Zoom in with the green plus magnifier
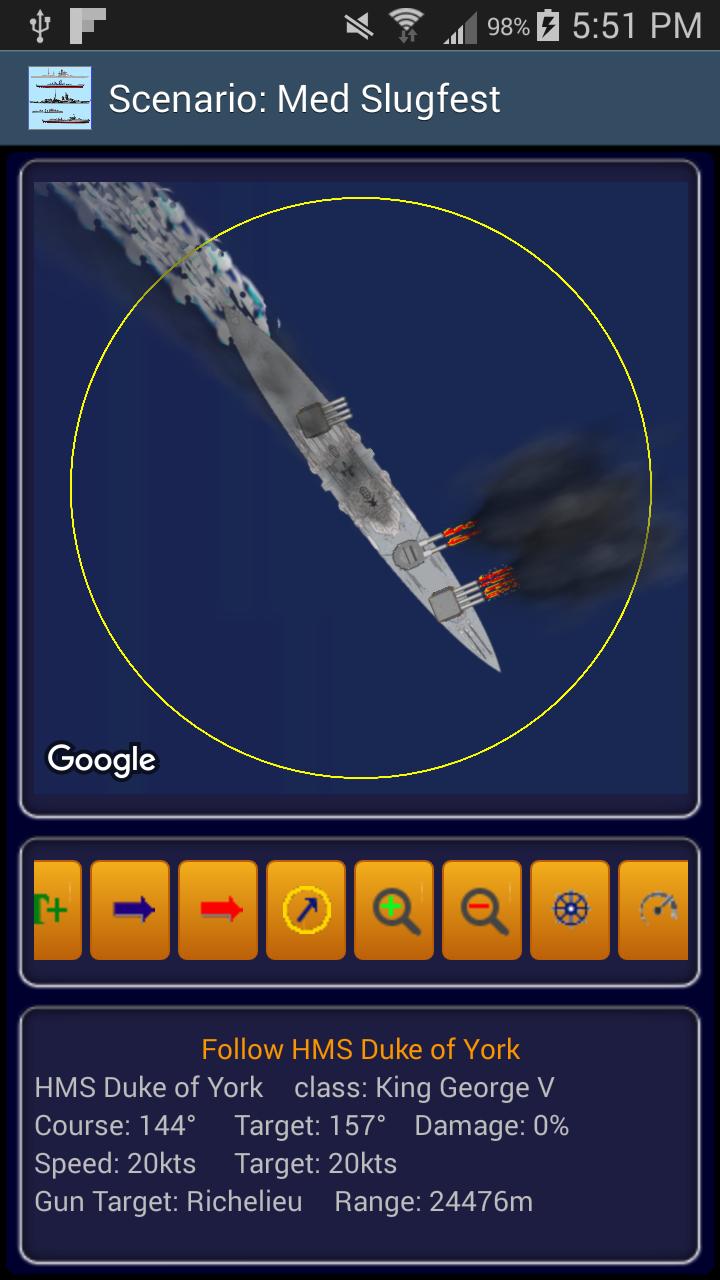Image resolution: width=720 pixels, height=1280 pixels. click(x=394, y=910)
